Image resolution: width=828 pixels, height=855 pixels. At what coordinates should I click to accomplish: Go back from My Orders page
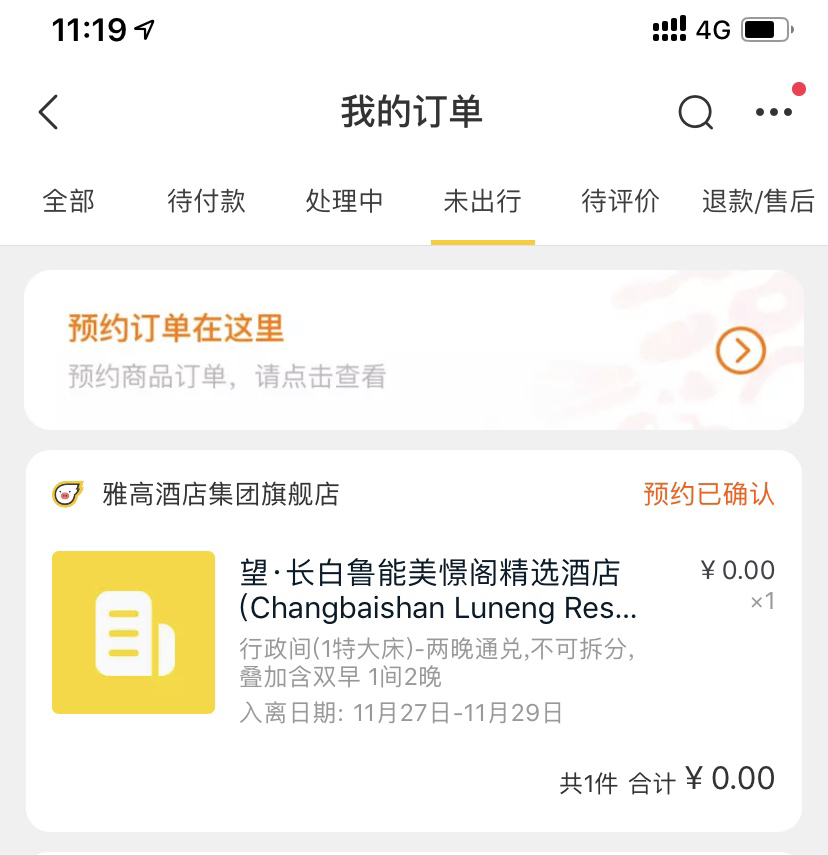click(x=48, y=112)
